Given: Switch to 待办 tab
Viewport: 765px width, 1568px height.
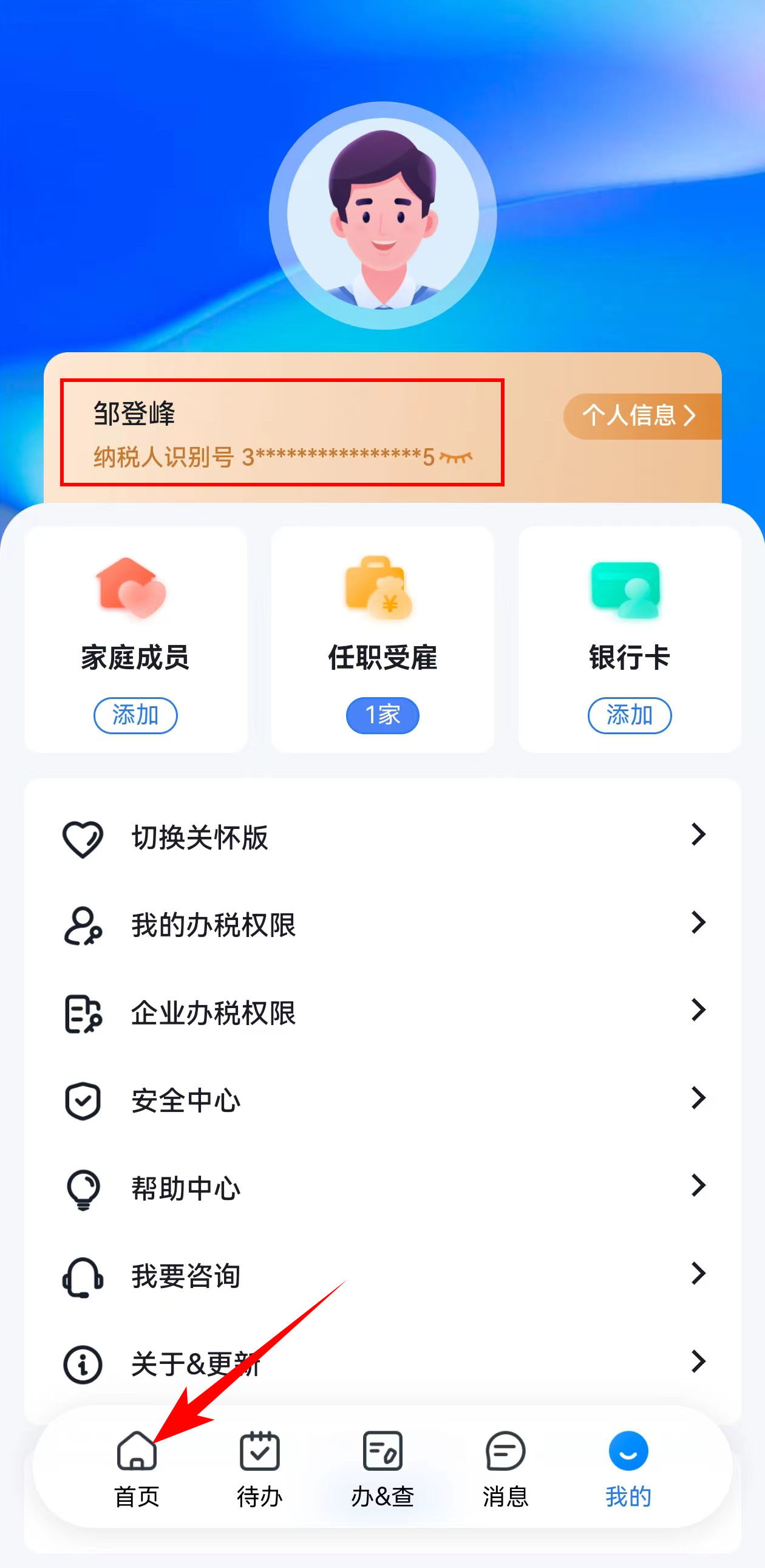Looking at the screenshot, I should tap(260, 1468).
